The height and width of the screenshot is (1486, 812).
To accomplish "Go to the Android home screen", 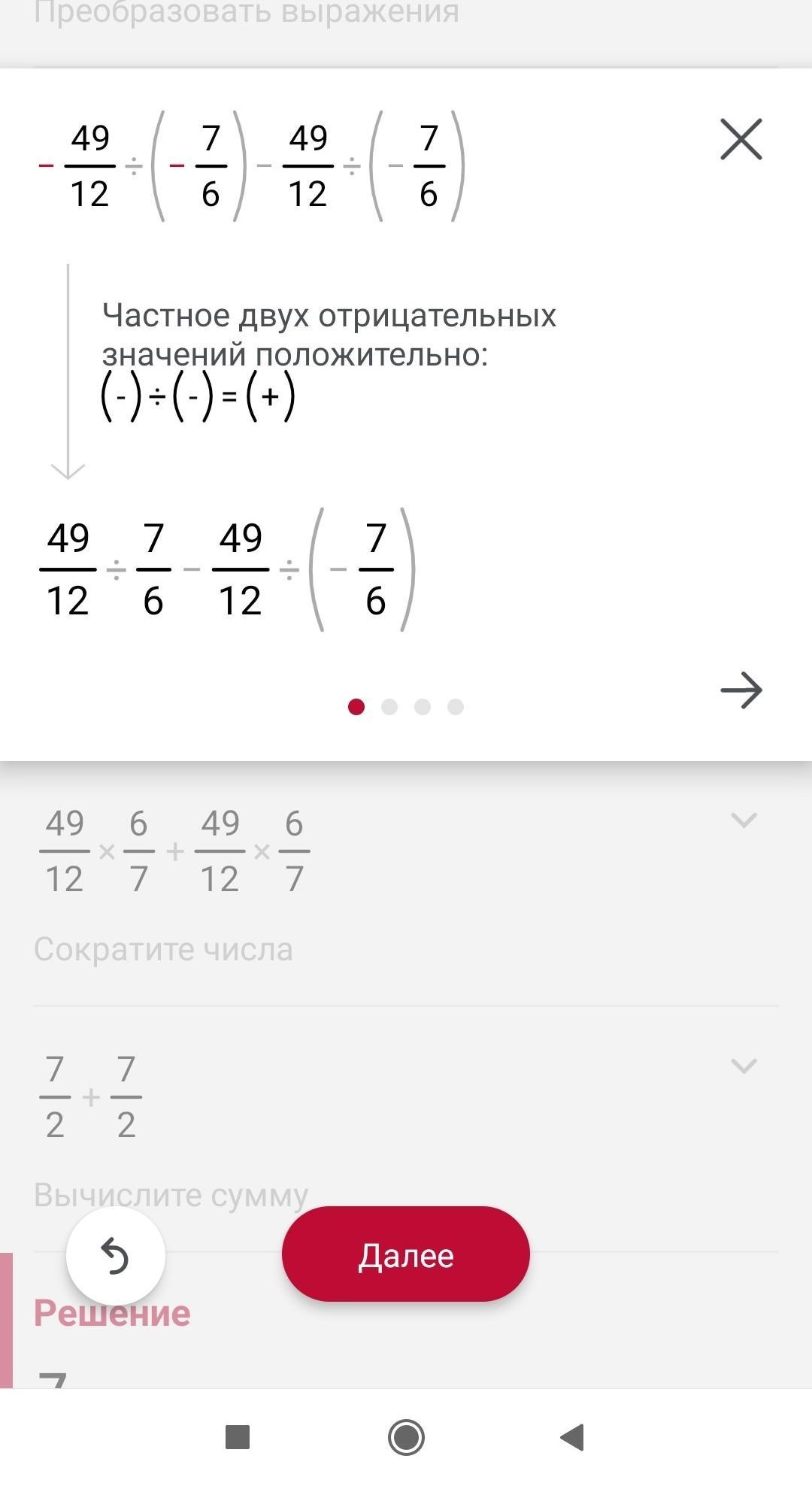I will click(406, 1437).
